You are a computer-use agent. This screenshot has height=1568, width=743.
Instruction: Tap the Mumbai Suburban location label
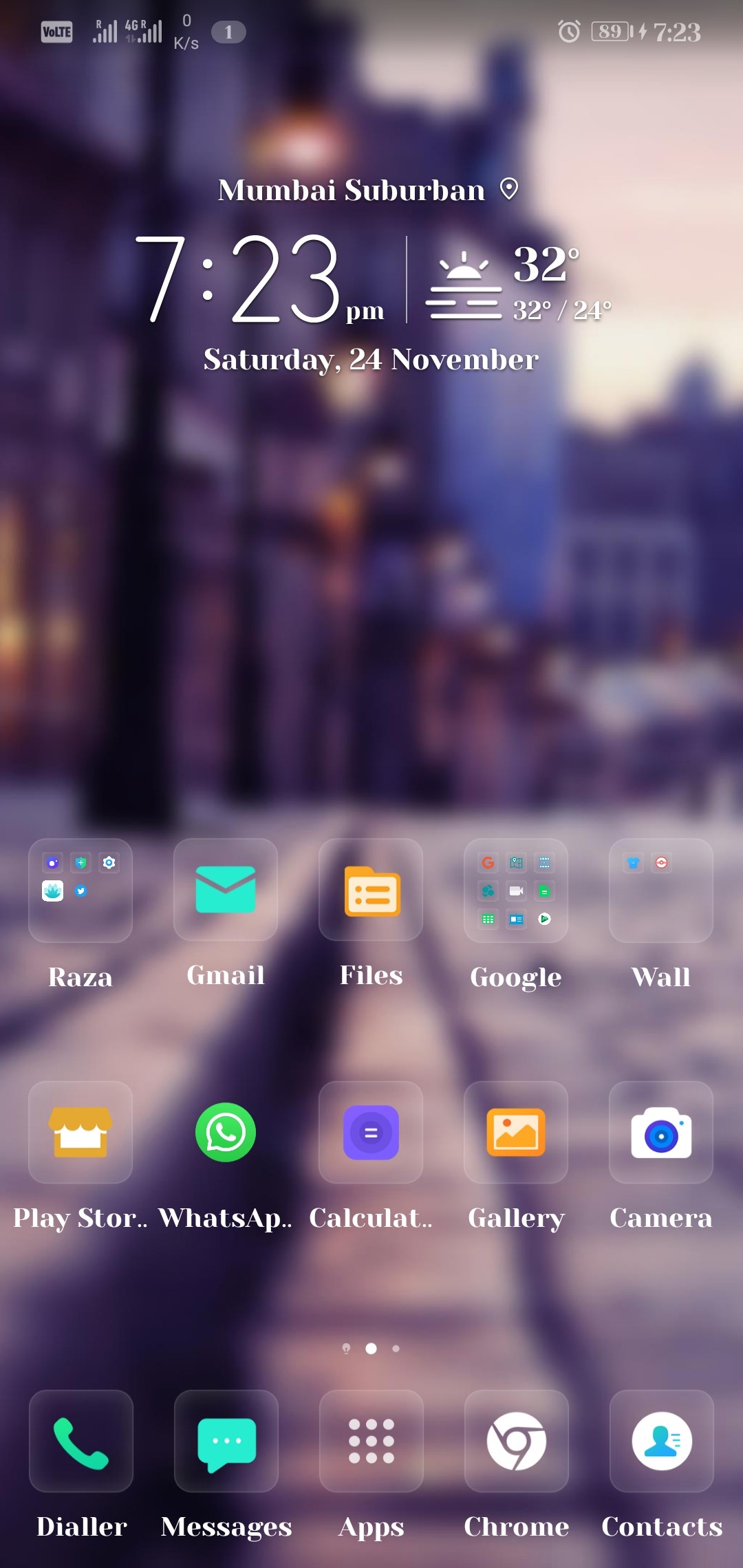(352, 190)
